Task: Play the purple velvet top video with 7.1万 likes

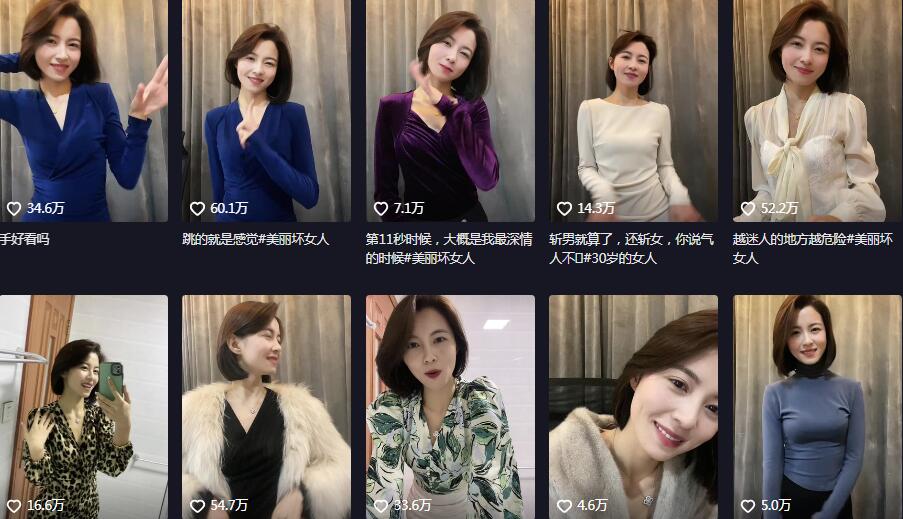Action: pos(450,110)
